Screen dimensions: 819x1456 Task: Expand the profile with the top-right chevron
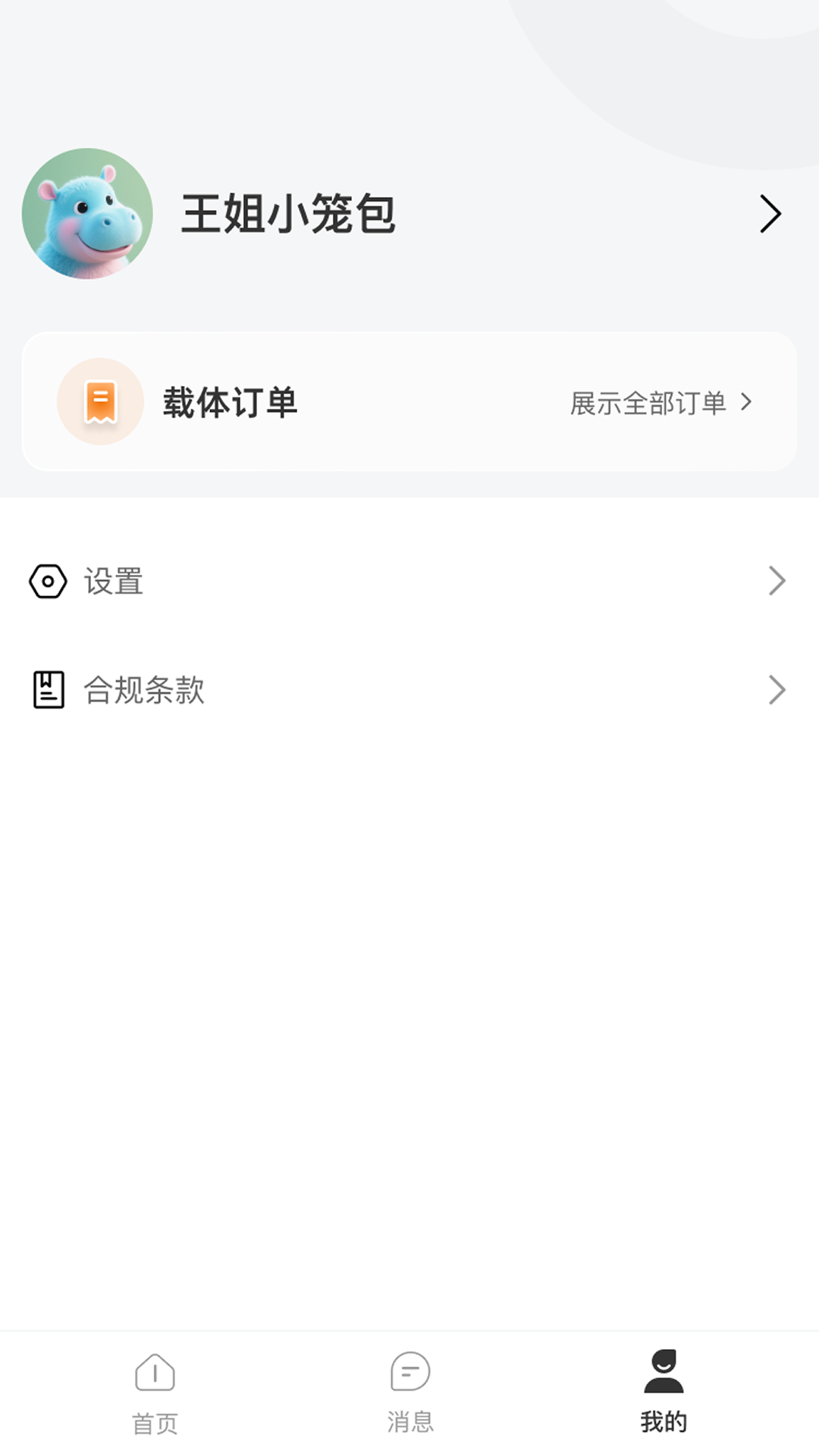(x=770, y=213)
